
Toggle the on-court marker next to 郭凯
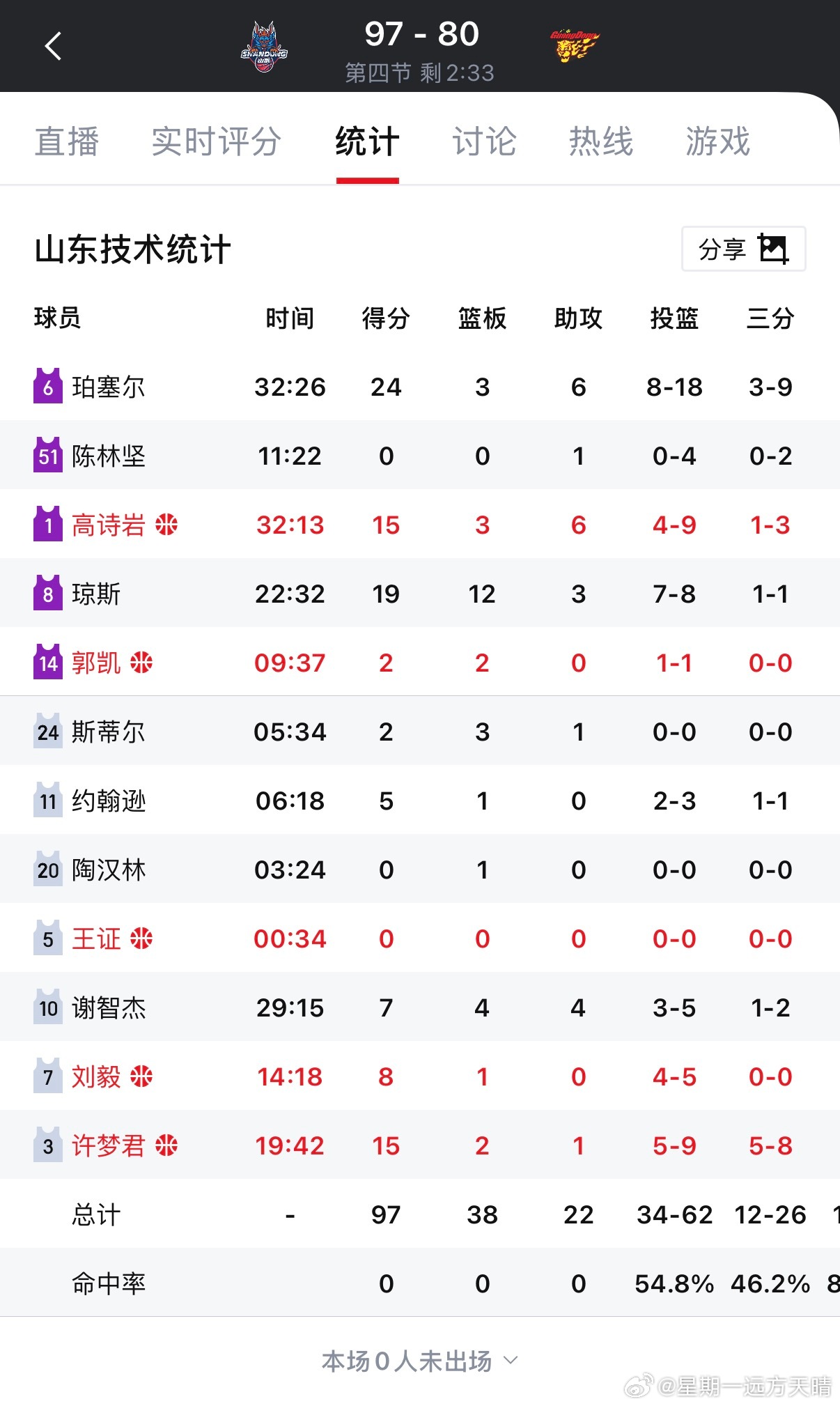click(x=141, y=663)
